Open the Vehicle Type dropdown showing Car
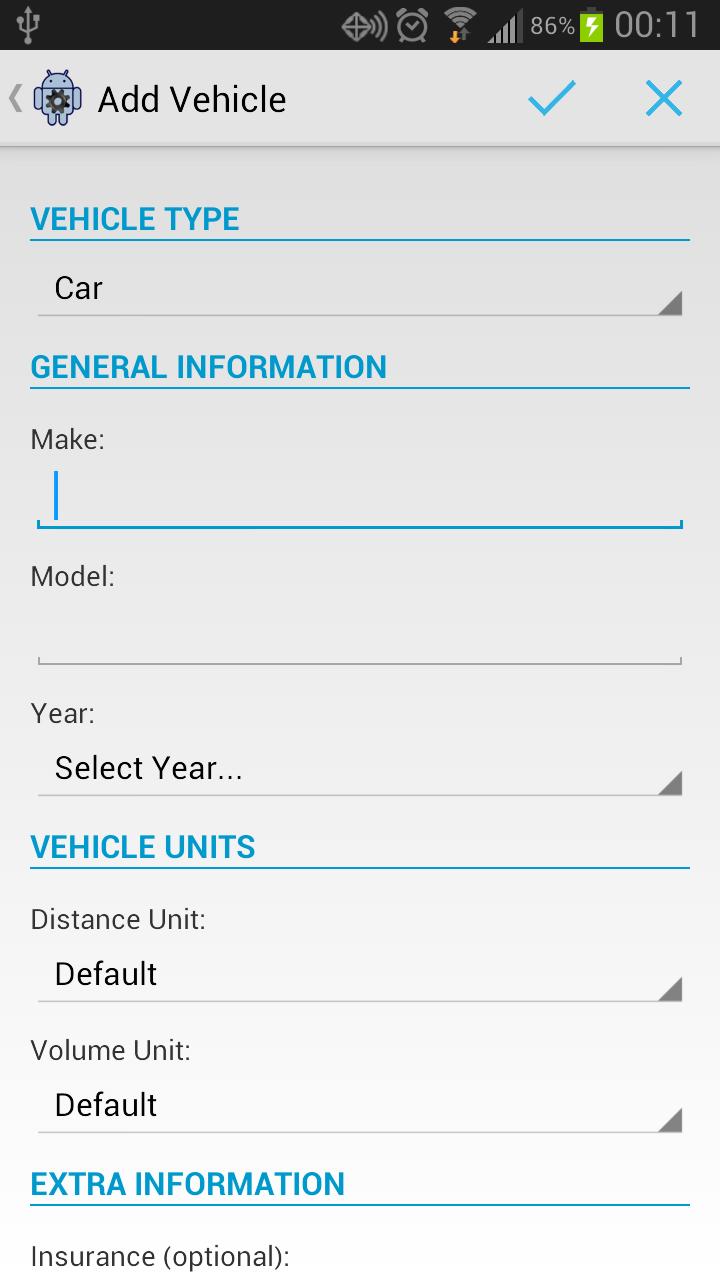Viewport: 720px width, 1280px height. tap(360, 289)
